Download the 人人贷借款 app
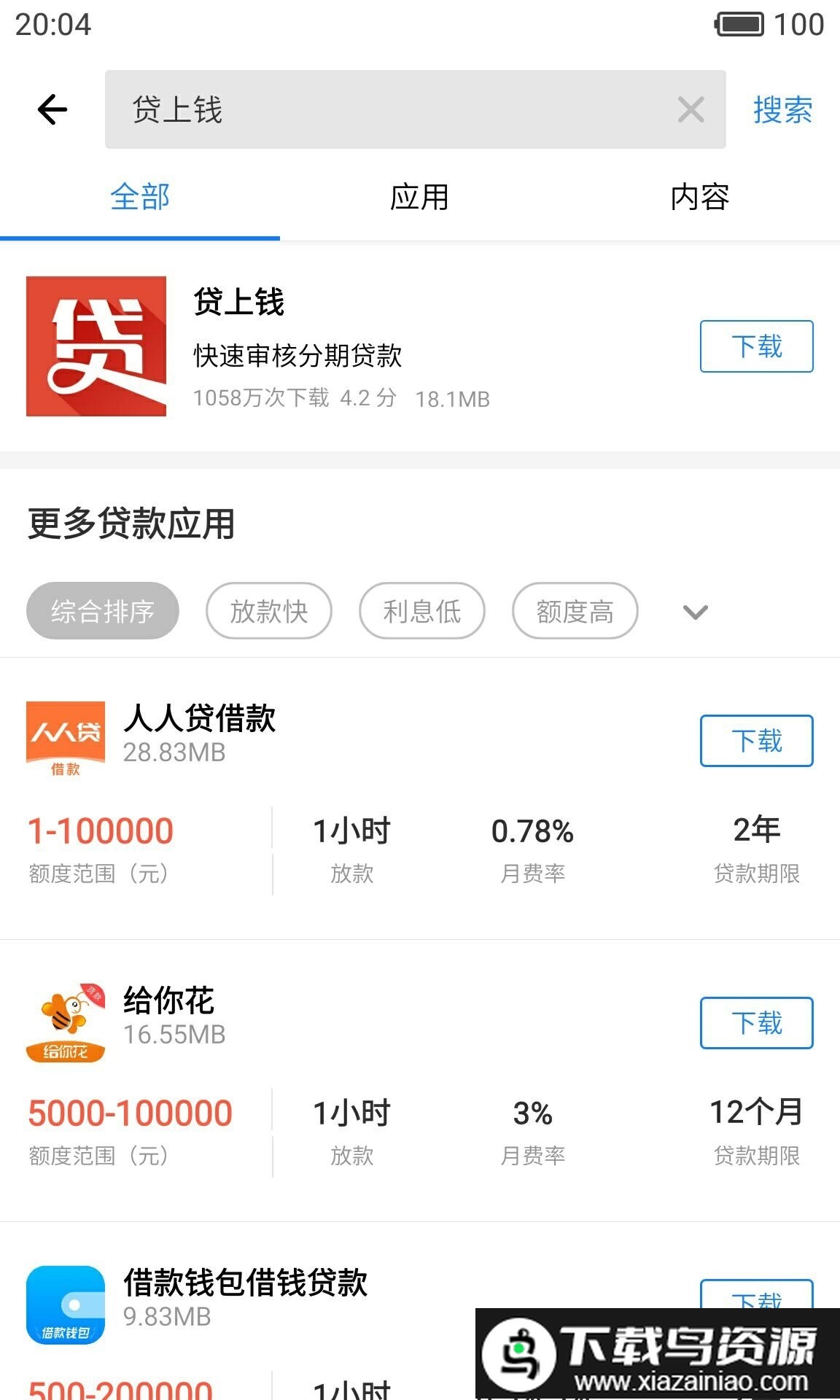Screen dimensions: 840x1400 [756, 741]
